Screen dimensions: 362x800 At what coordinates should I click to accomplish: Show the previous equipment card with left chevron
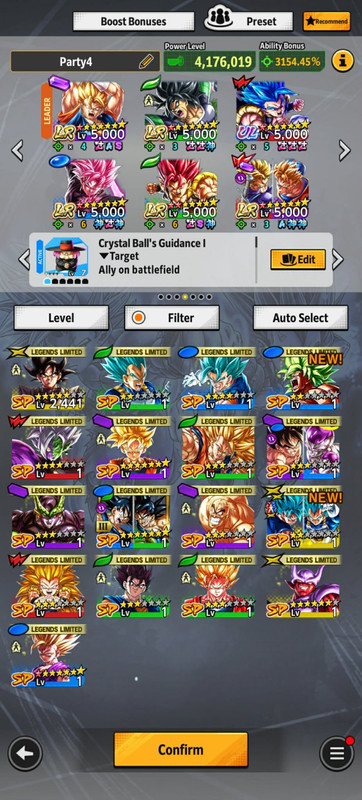[24, 260]
